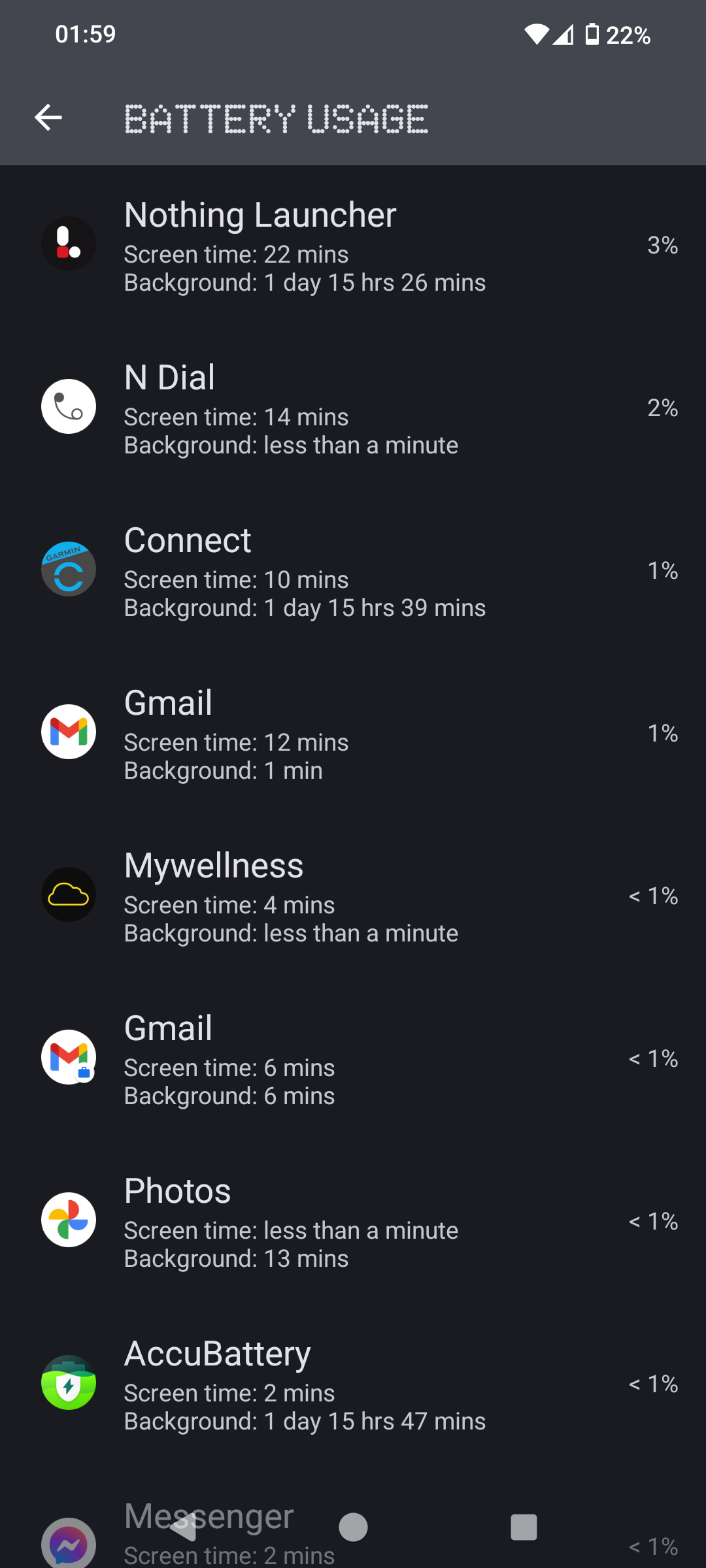Image resolution: width=706 pixels, height=1568 pixels.
Task: Open AccuBattery battery usage row
Action: point(353,1385)
